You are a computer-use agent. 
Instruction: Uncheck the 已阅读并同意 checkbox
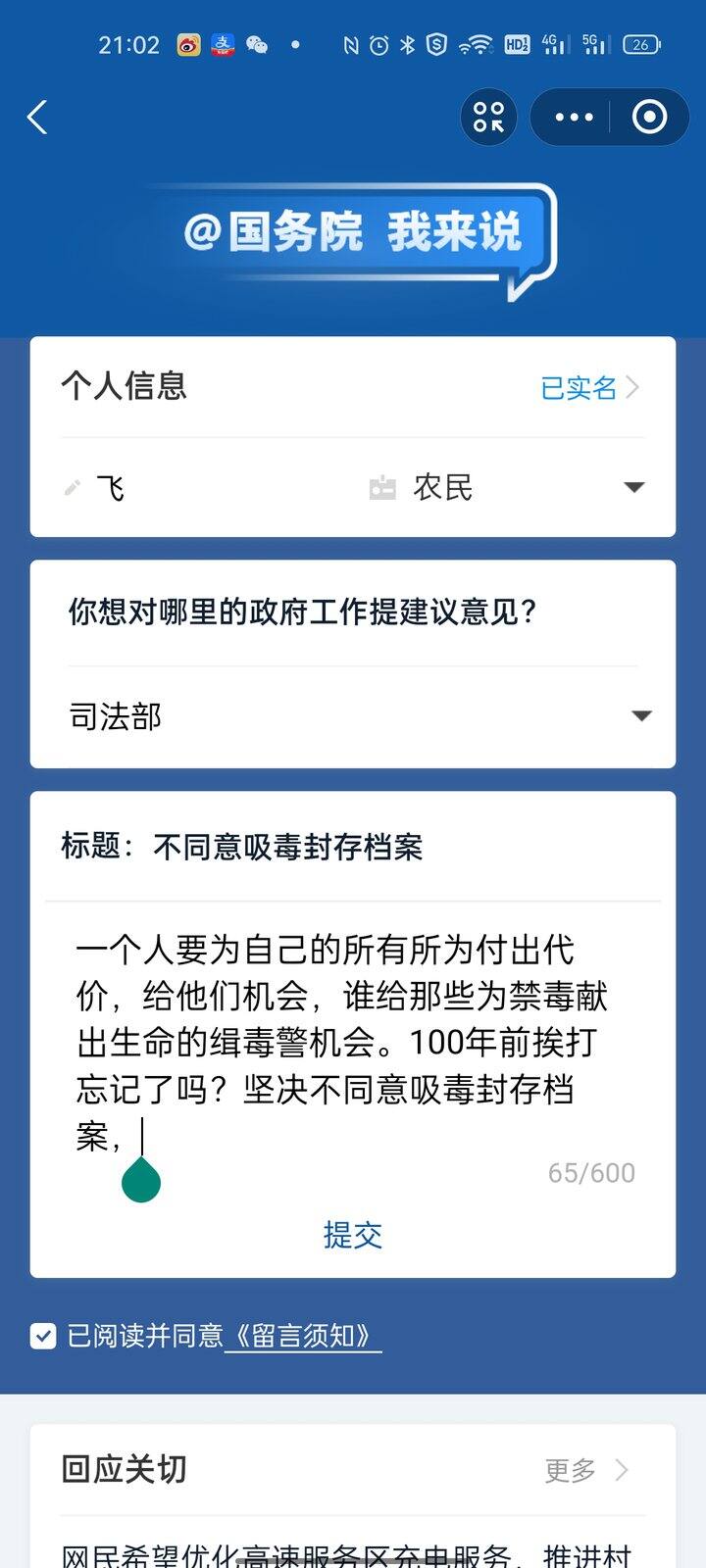click(x=43, y=1336)
